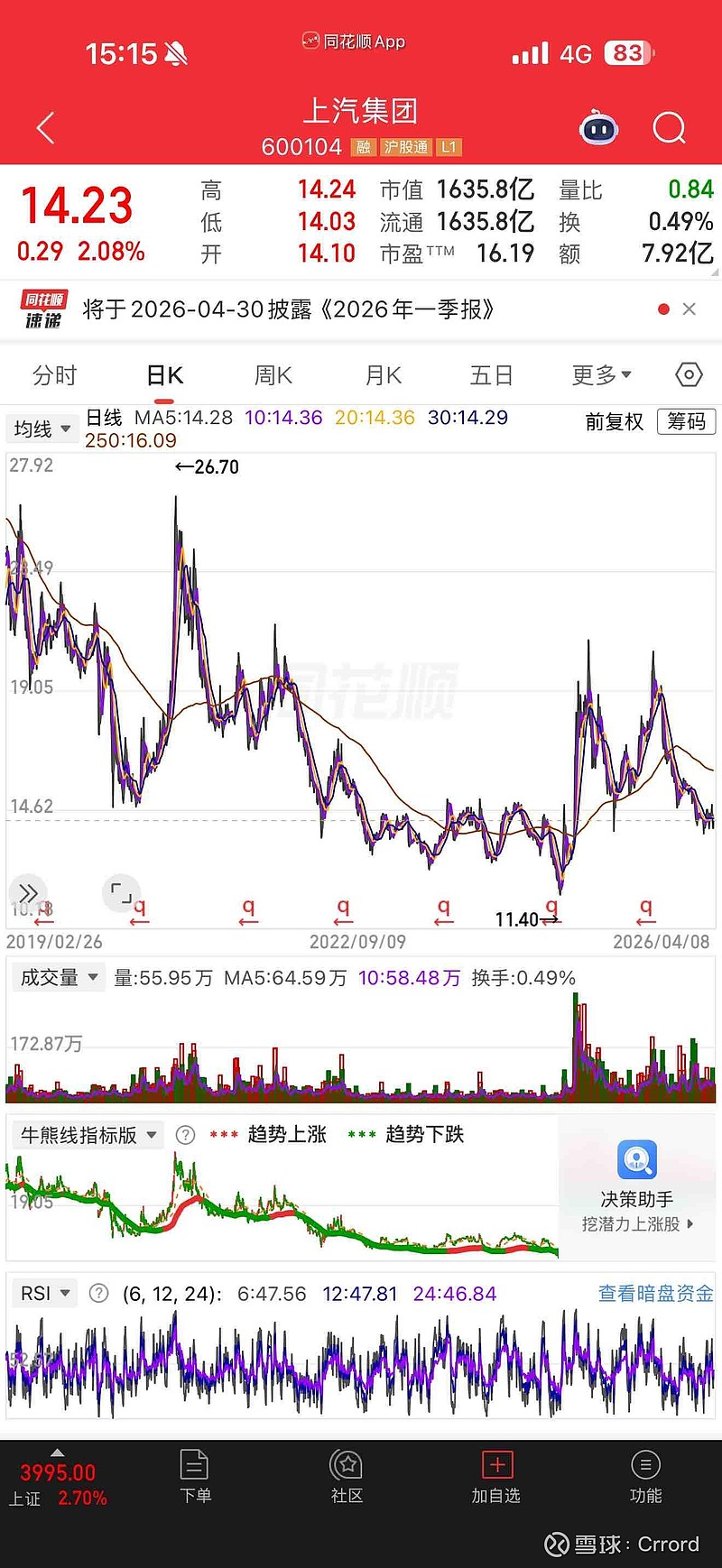The height and width of the screenshot is (1568, 722).
Task: Open stock search magnifier
Action: tap(669, 129)
